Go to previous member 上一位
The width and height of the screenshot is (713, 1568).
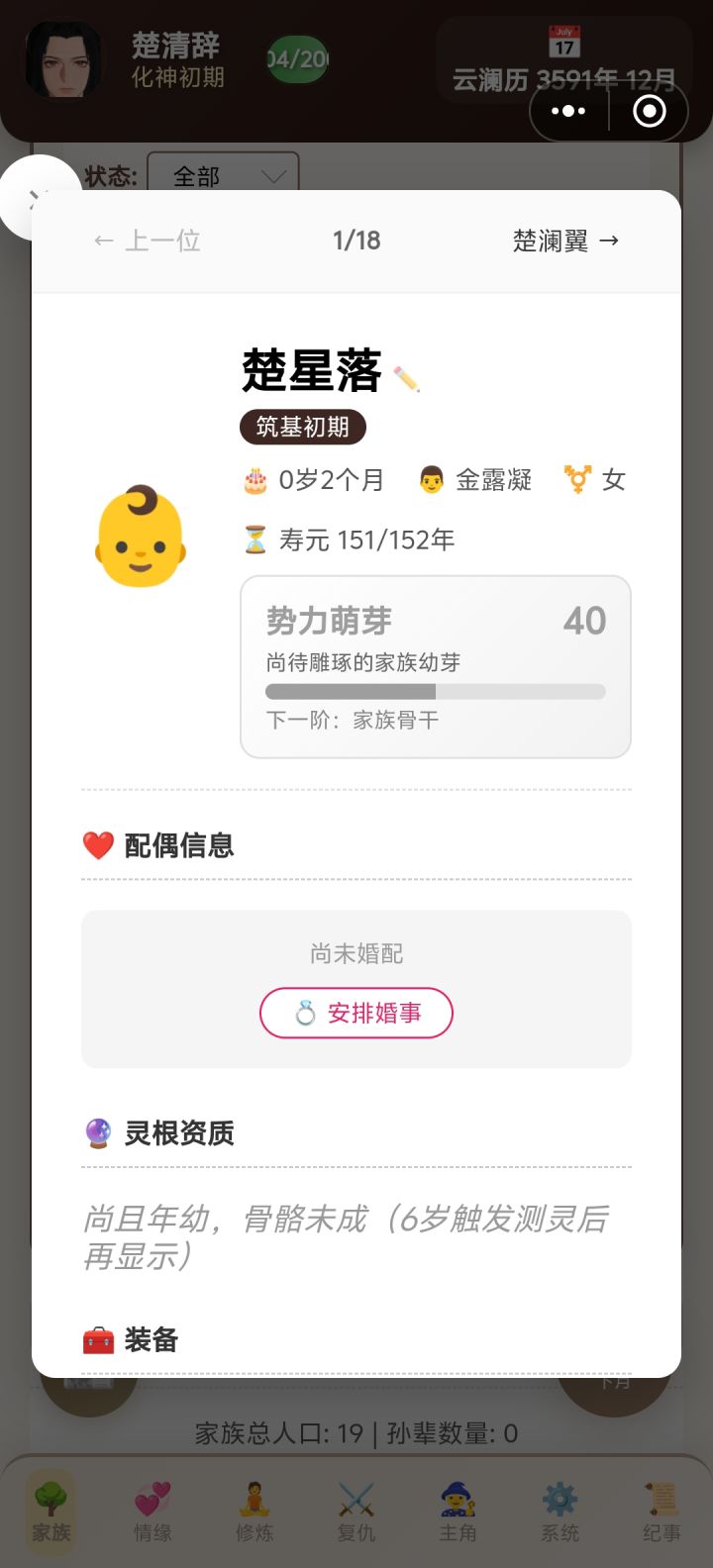click(x=147, y=241)
